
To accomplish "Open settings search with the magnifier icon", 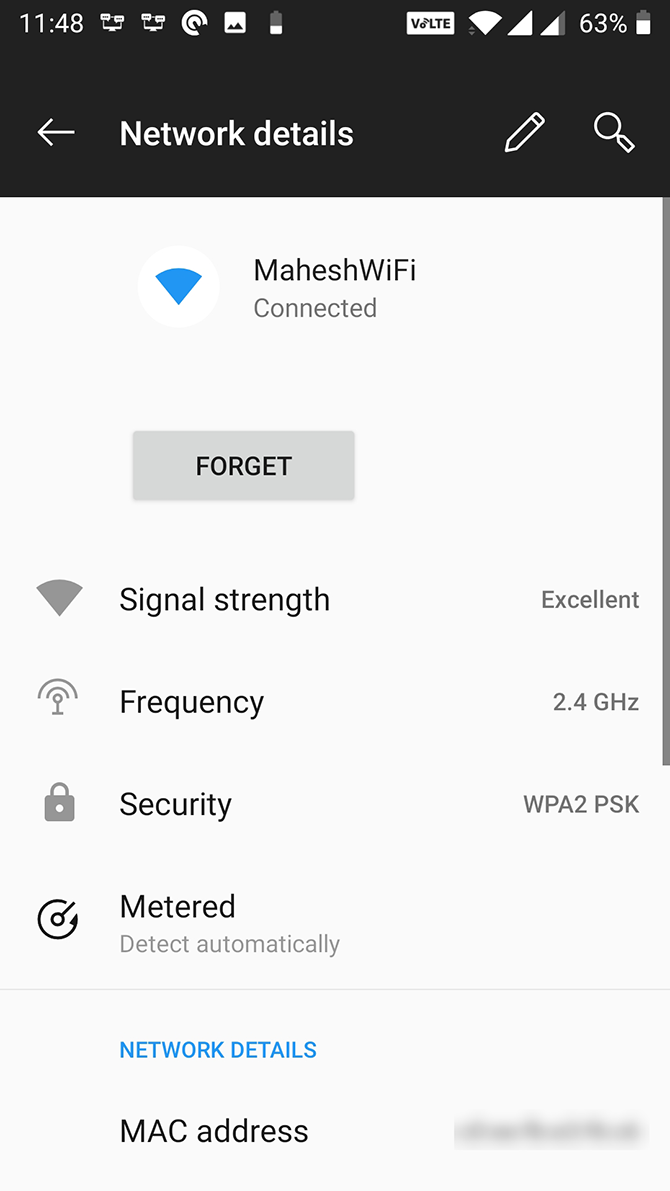I will [x=614, y=133].
